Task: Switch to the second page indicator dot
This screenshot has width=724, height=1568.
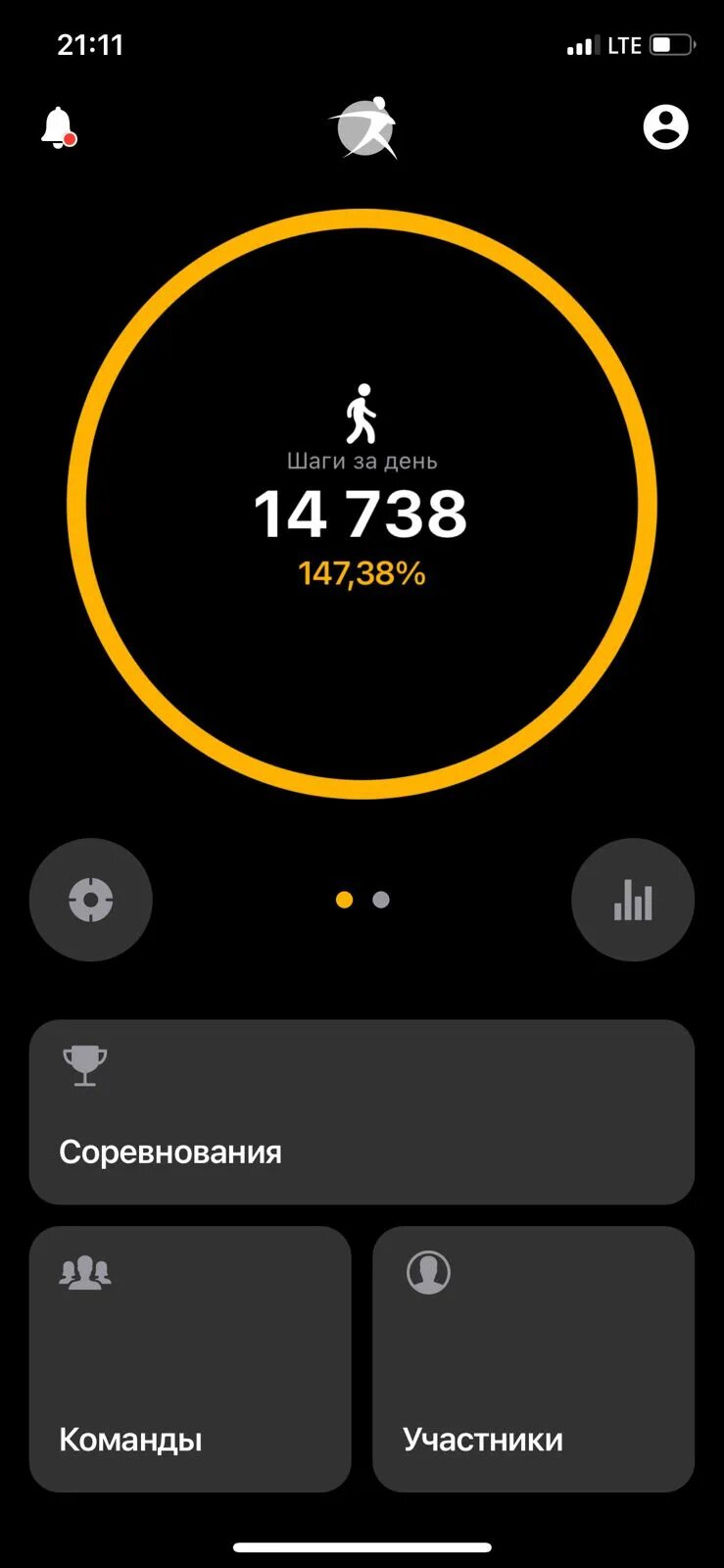Action: pos(381,900)
